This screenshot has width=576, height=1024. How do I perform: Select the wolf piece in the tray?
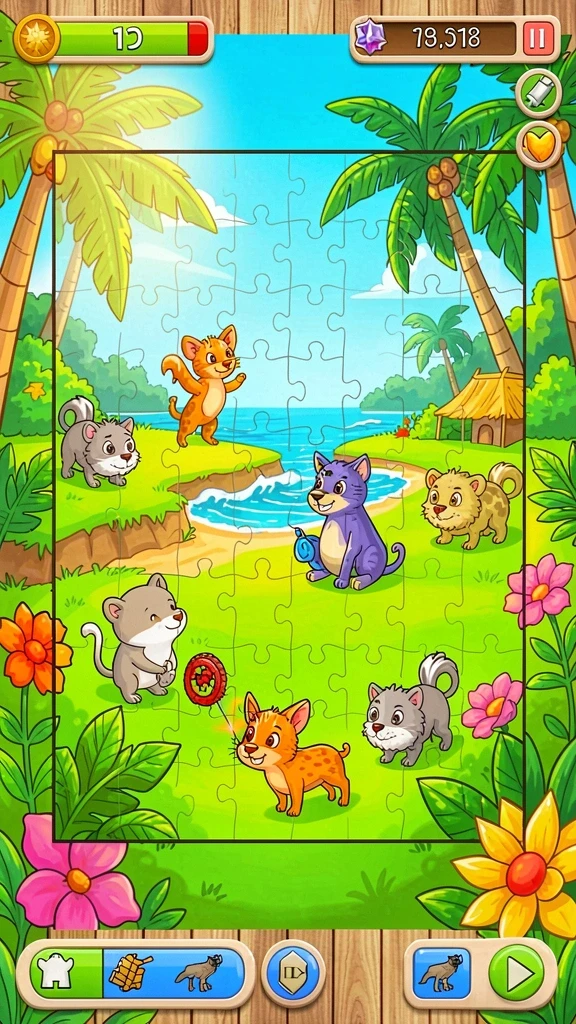point(199,973)
